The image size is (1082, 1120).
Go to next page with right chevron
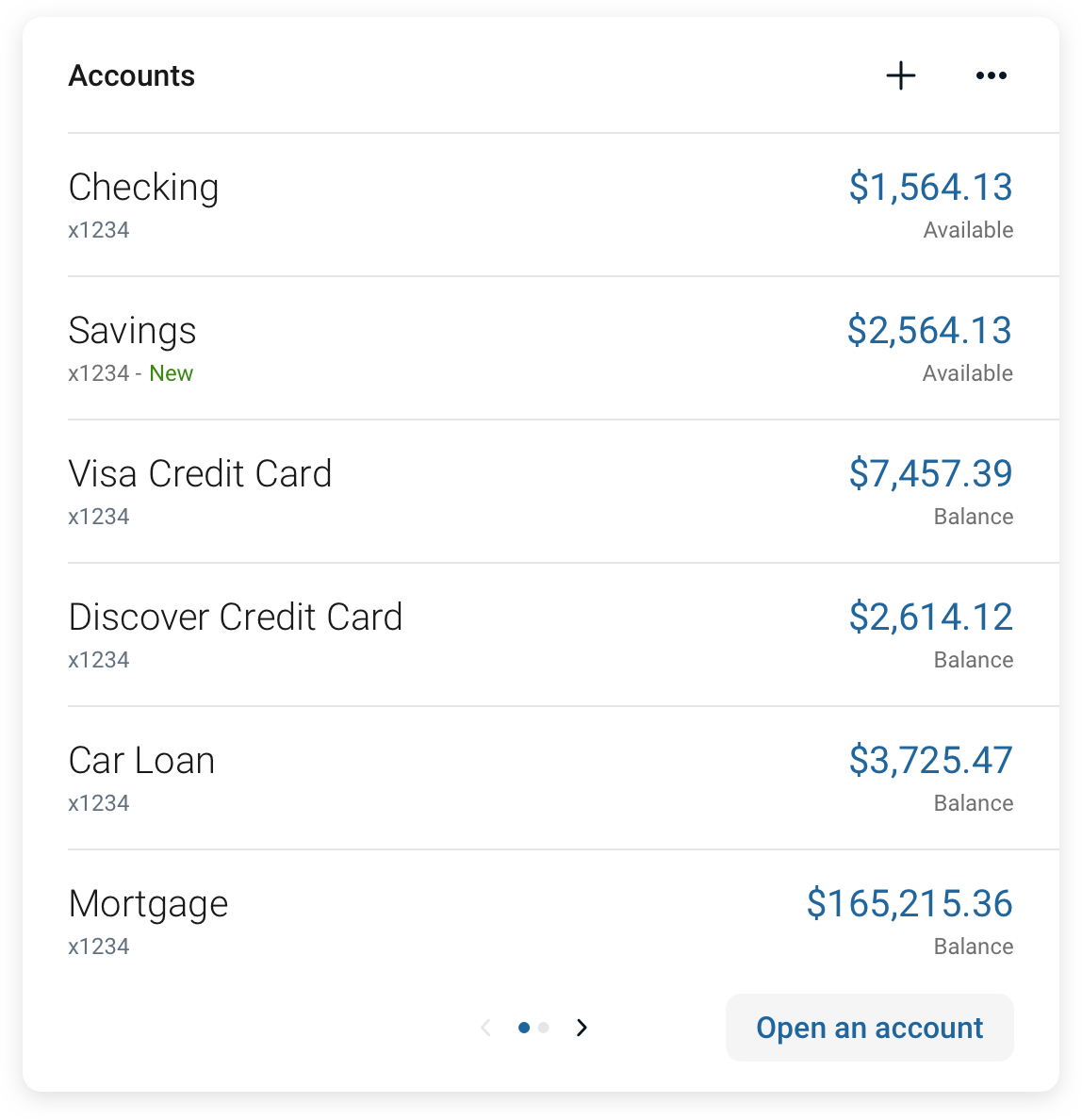click(x=582, y=1028)
